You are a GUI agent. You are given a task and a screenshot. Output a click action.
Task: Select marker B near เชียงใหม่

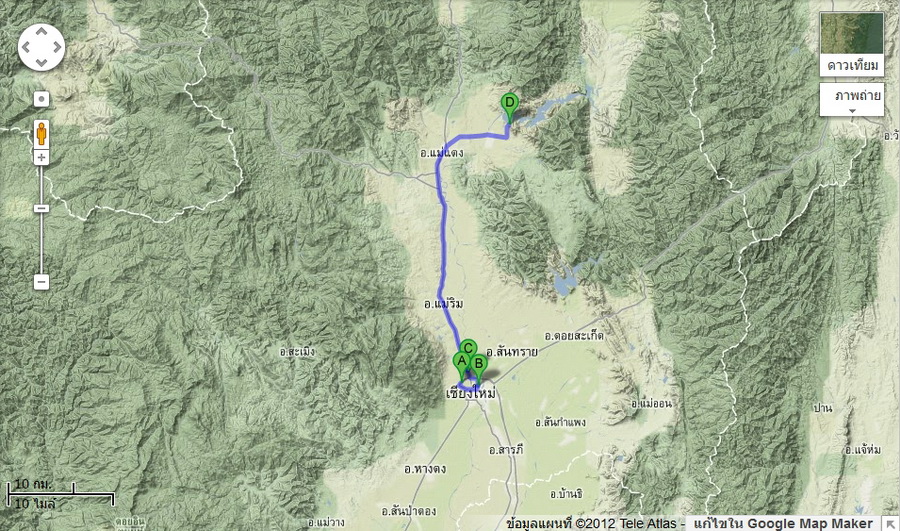479,364
